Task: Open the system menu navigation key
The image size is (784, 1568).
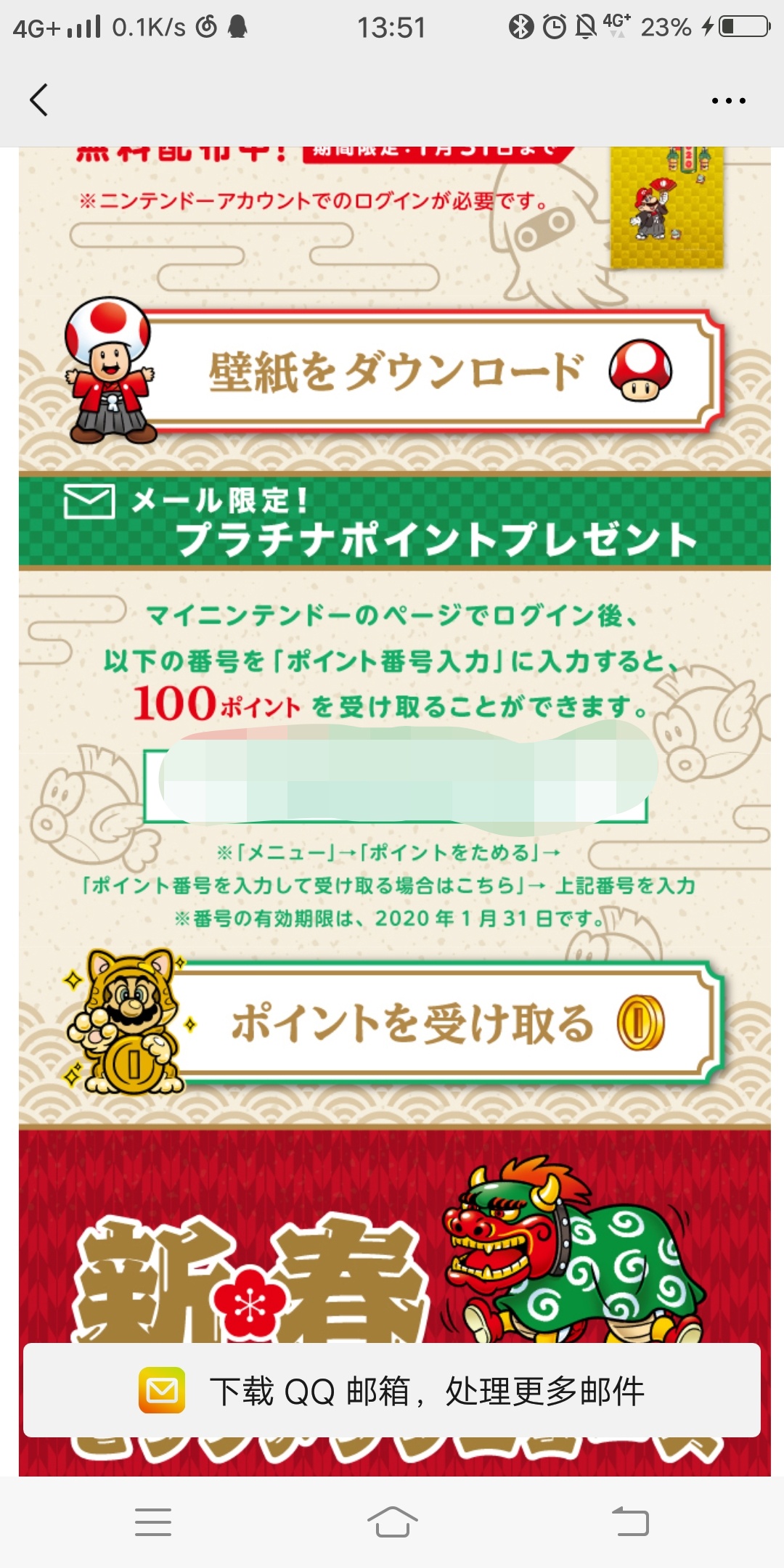Action: pos(153,1522)
